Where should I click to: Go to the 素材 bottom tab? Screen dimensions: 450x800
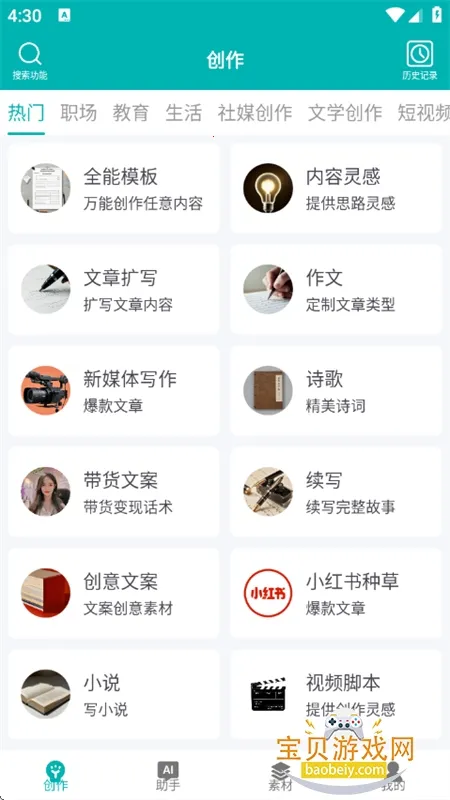280,776
